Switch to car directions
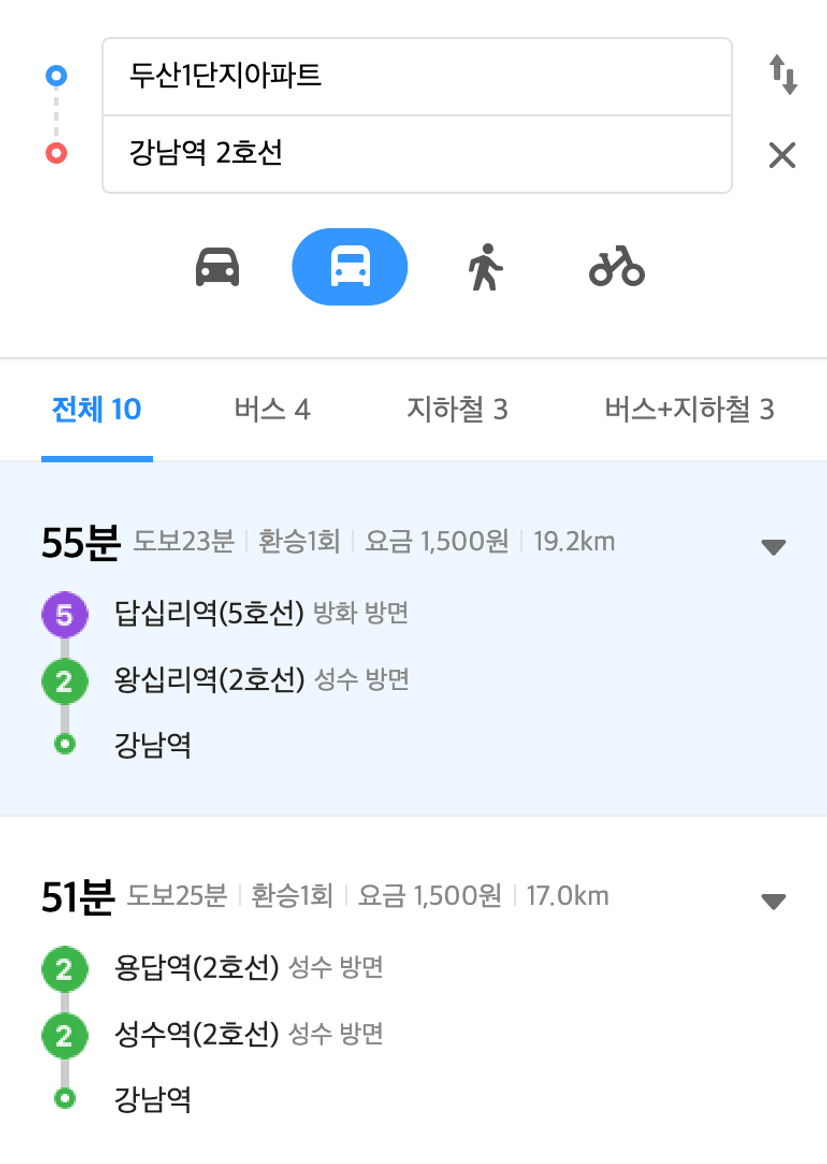The image size is (827, 1164). pyautogui.click(x=217, y=267)
